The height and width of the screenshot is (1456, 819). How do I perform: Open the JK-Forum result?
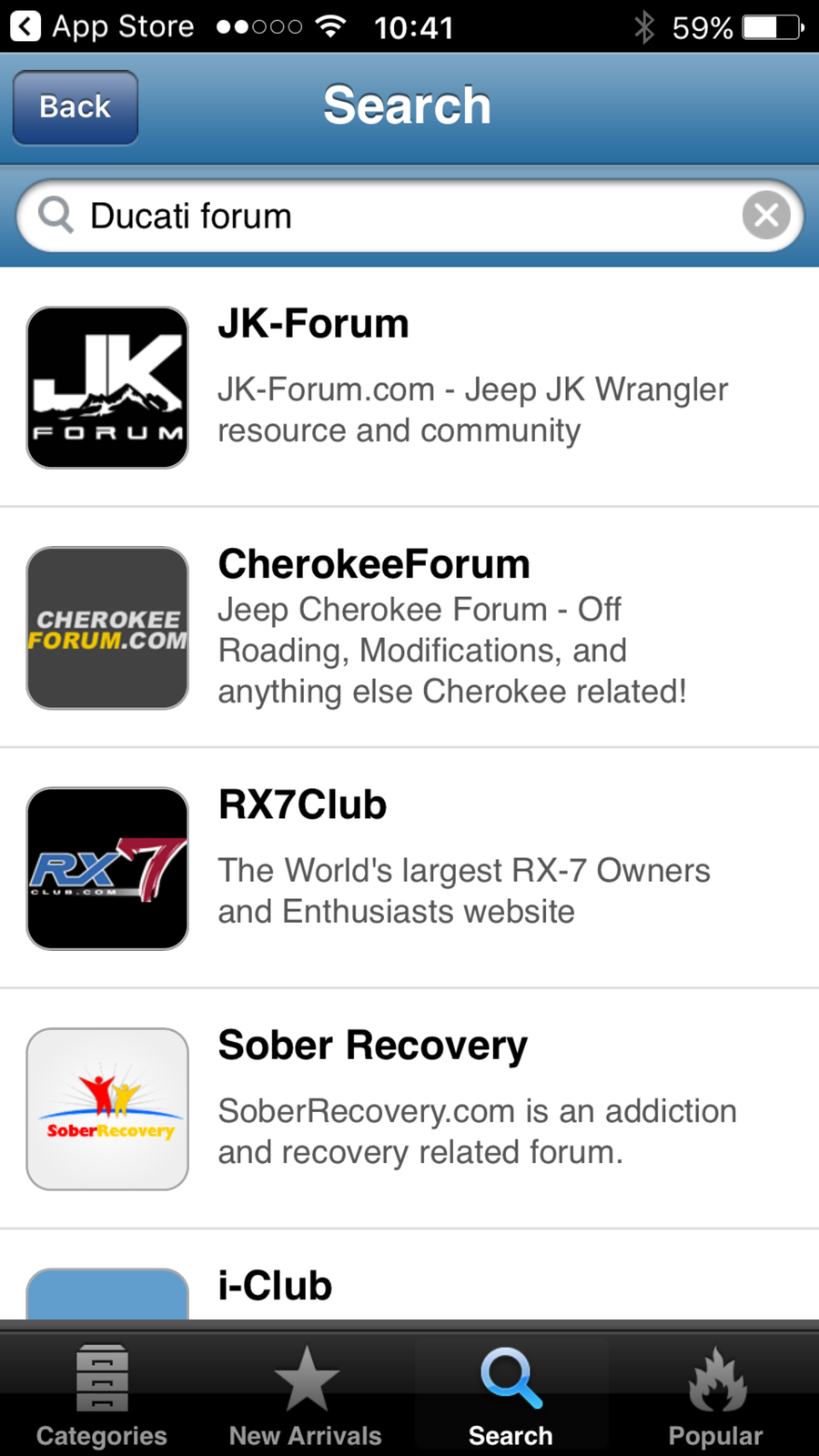click(x=409, y=387)
